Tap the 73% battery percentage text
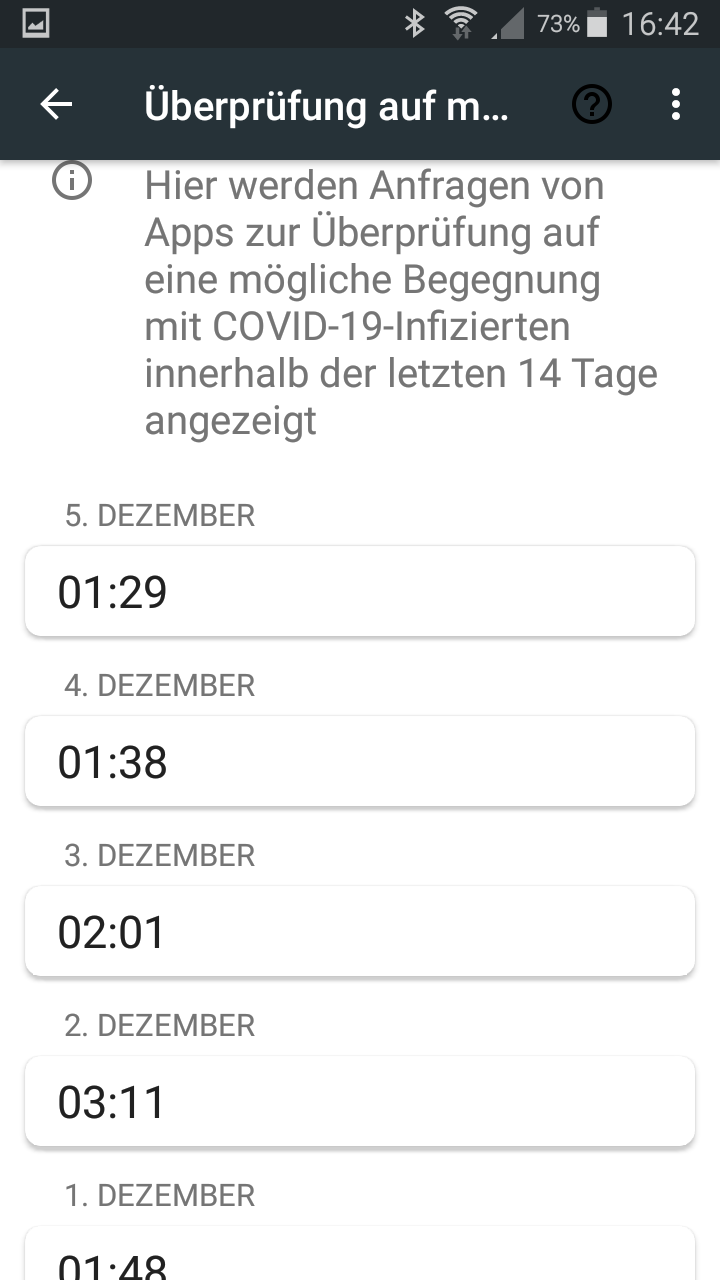The height and width of the screenshot is (1280, 720). pyautogui.click(x=560, y=22)
